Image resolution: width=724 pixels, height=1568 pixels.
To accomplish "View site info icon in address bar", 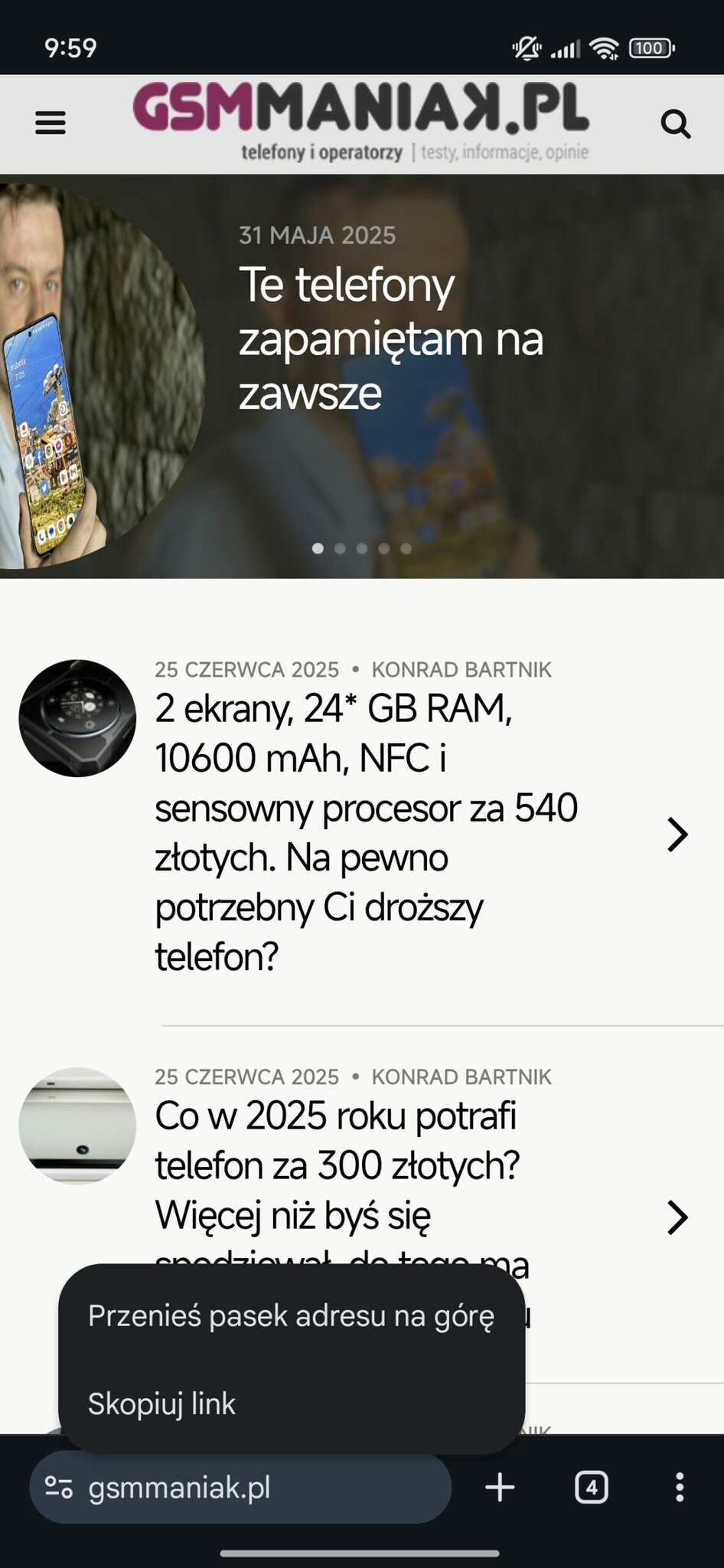I will [x=59, y=1488].
